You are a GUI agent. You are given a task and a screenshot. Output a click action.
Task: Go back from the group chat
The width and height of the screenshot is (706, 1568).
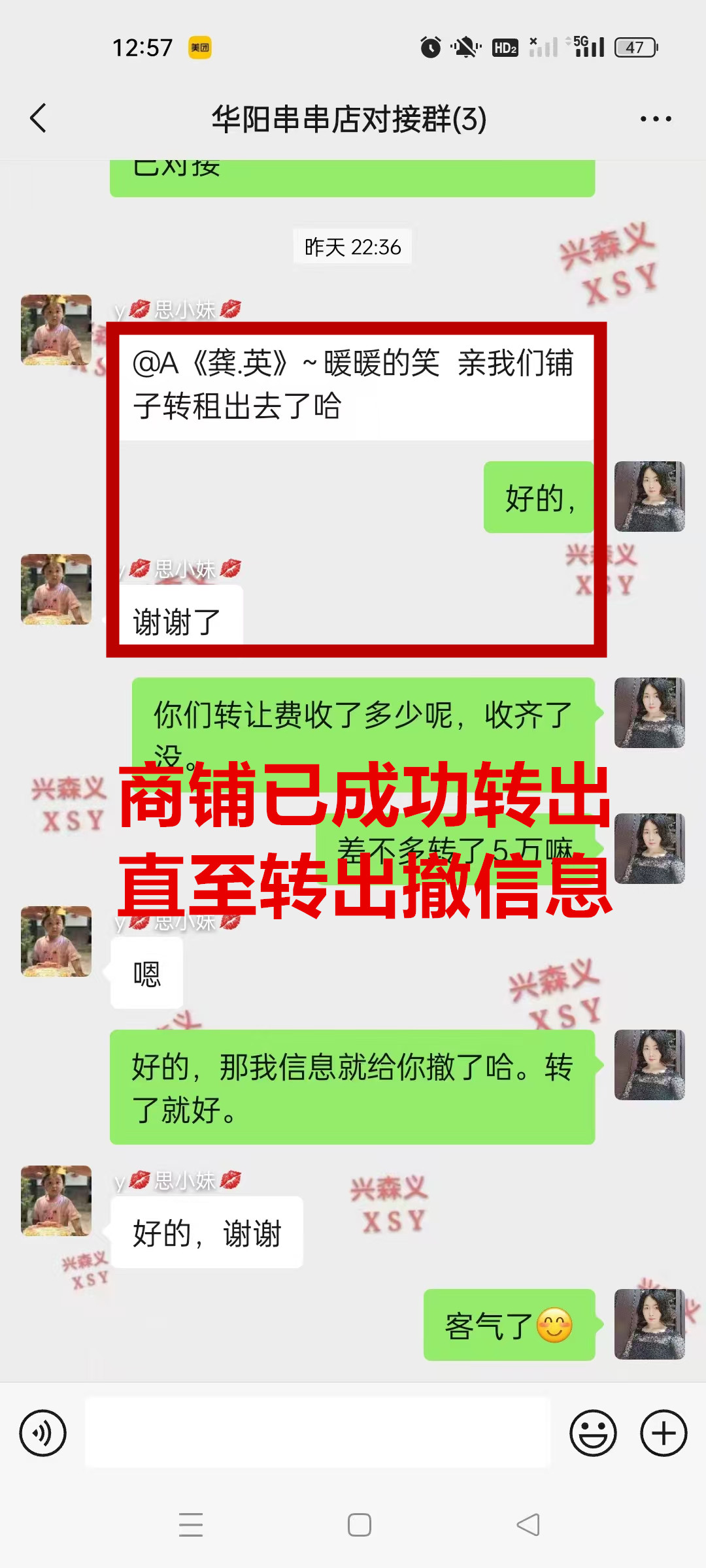click(x=39, y=118)
